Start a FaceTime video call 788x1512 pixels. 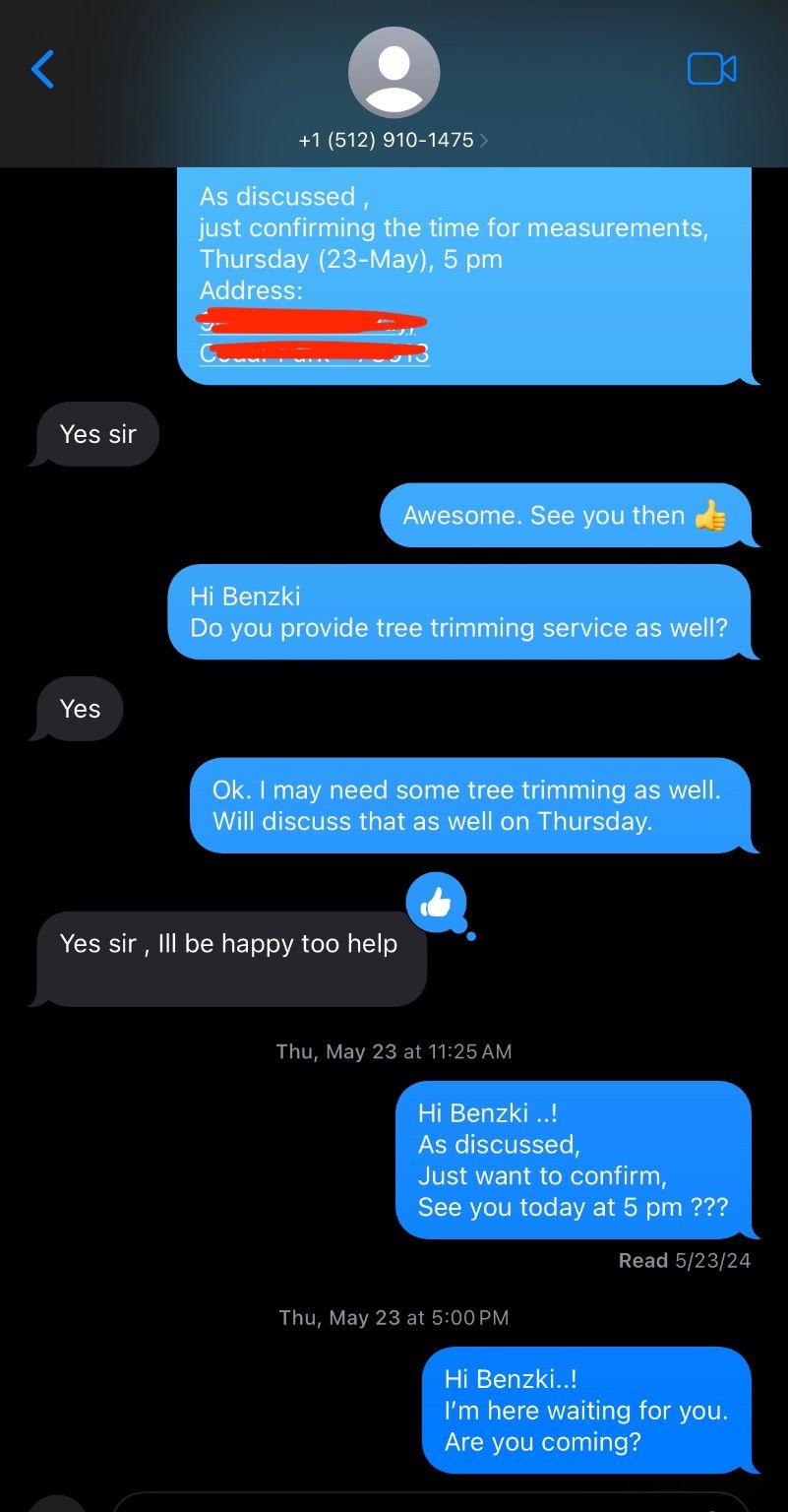pos(711,69)
